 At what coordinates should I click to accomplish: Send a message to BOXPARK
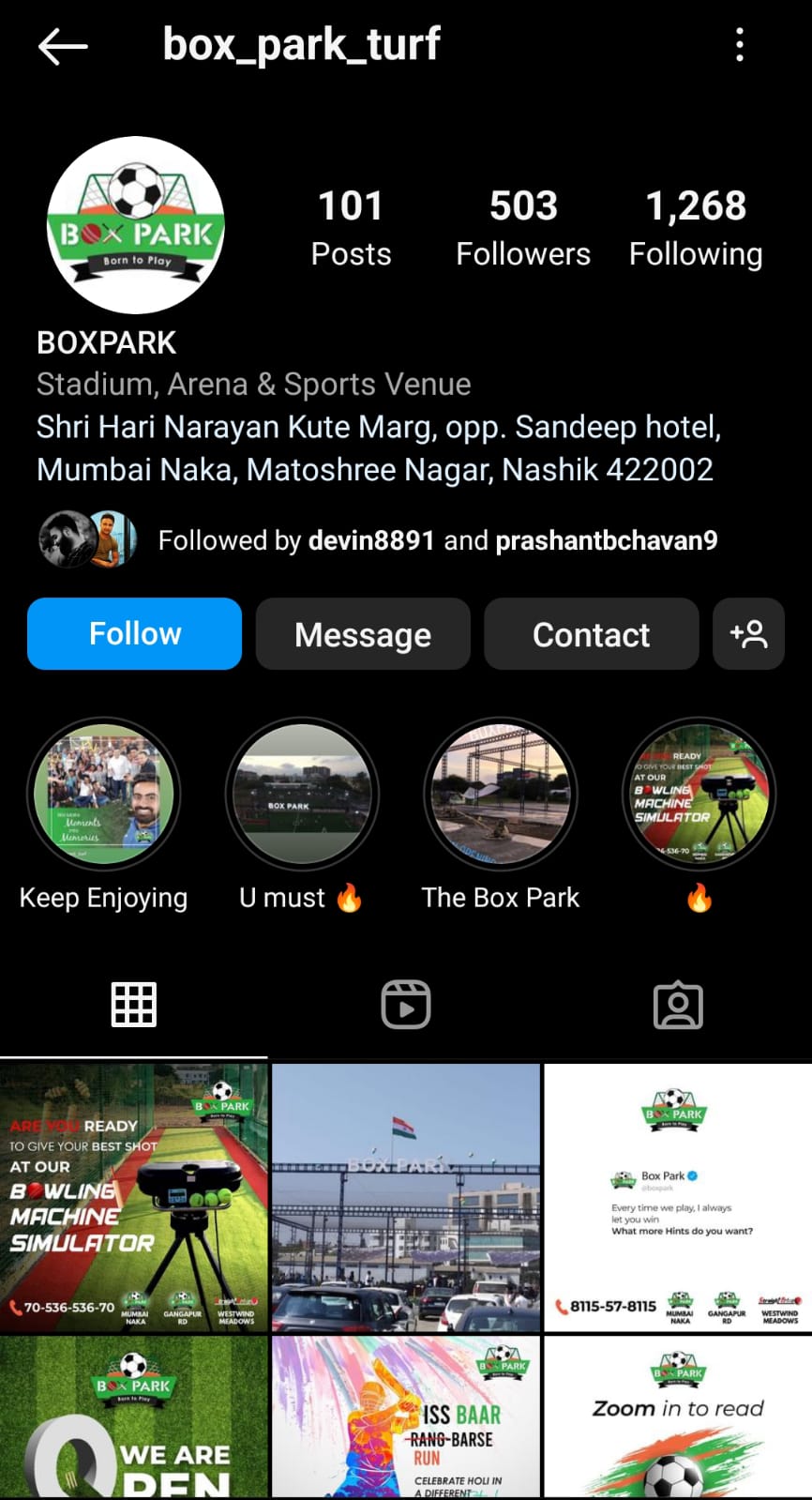point(363,634)
